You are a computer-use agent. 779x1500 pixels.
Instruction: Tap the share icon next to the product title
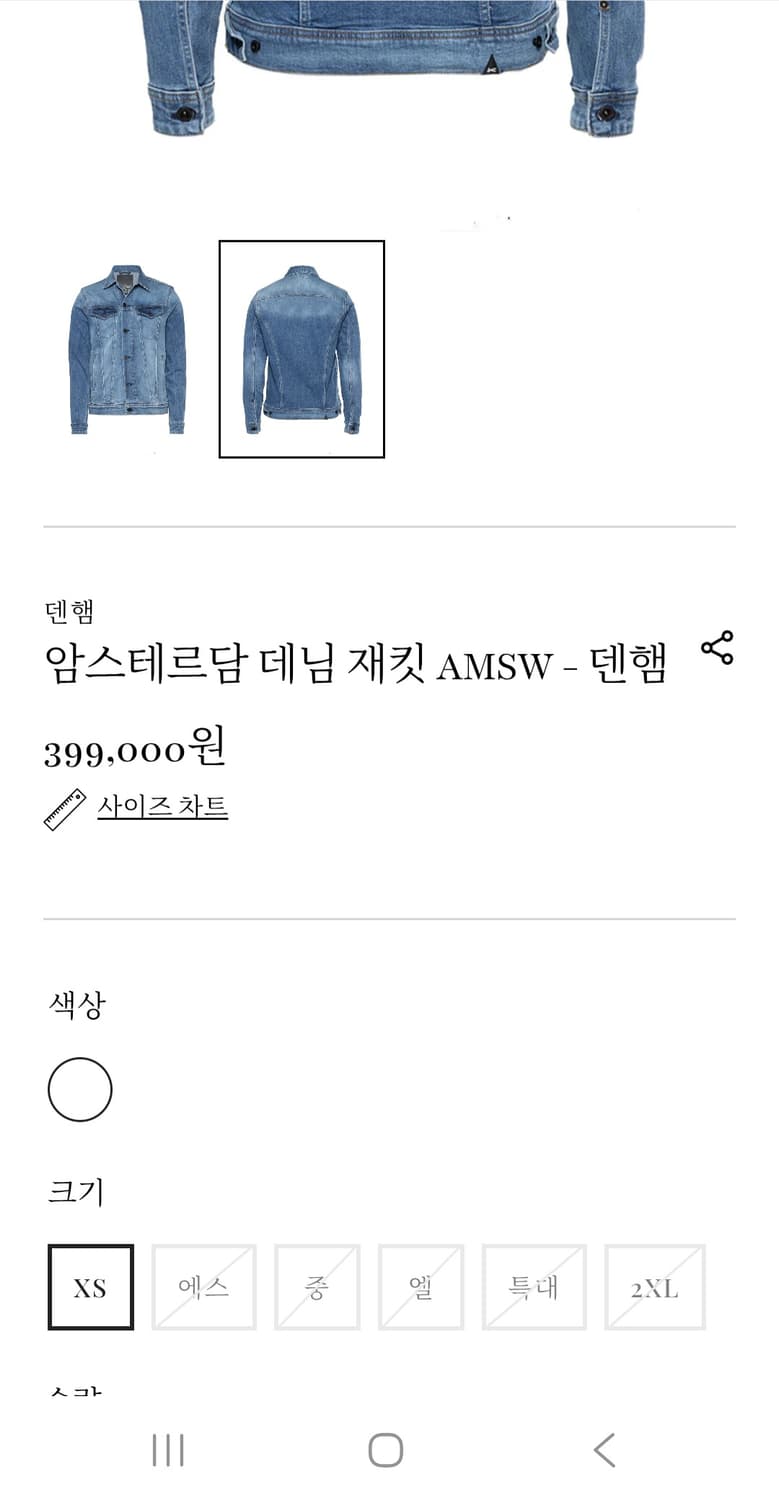click(x=719, y=650)
